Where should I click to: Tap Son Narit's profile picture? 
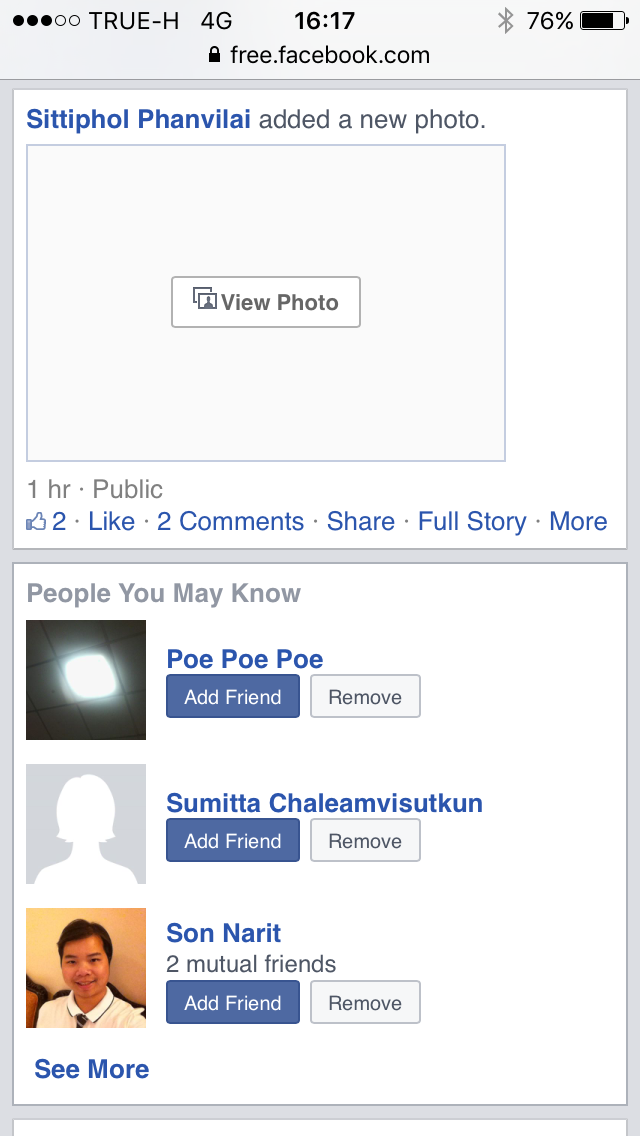[86, 967]
